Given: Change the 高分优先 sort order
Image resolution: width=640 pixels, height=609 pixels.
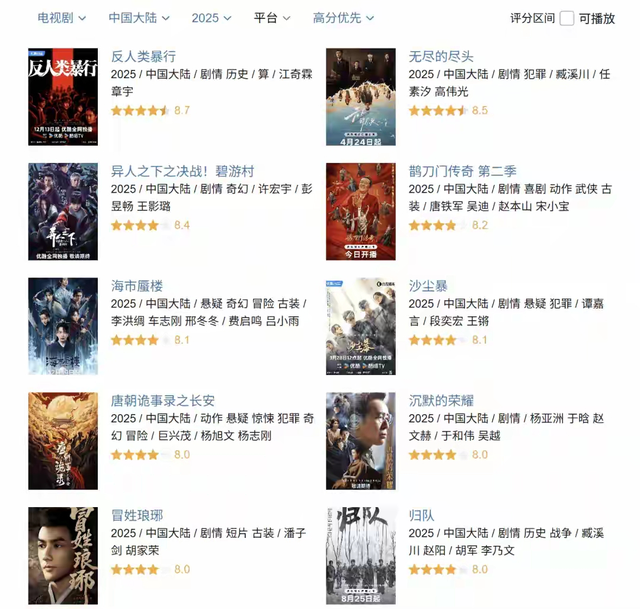Looking at the screenshot, I should pos(343,18).
